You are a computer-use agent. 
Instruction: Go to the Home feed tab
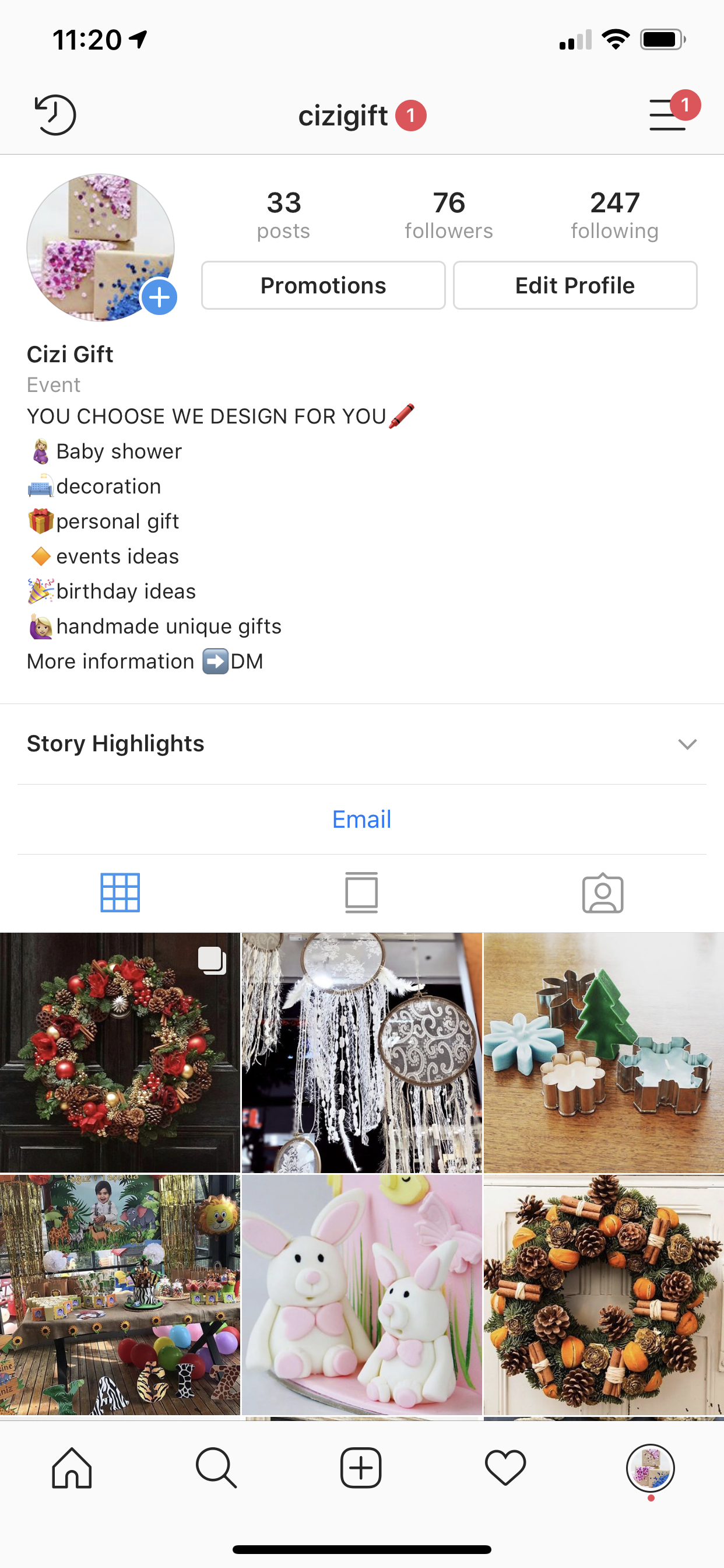[72, 1468]
